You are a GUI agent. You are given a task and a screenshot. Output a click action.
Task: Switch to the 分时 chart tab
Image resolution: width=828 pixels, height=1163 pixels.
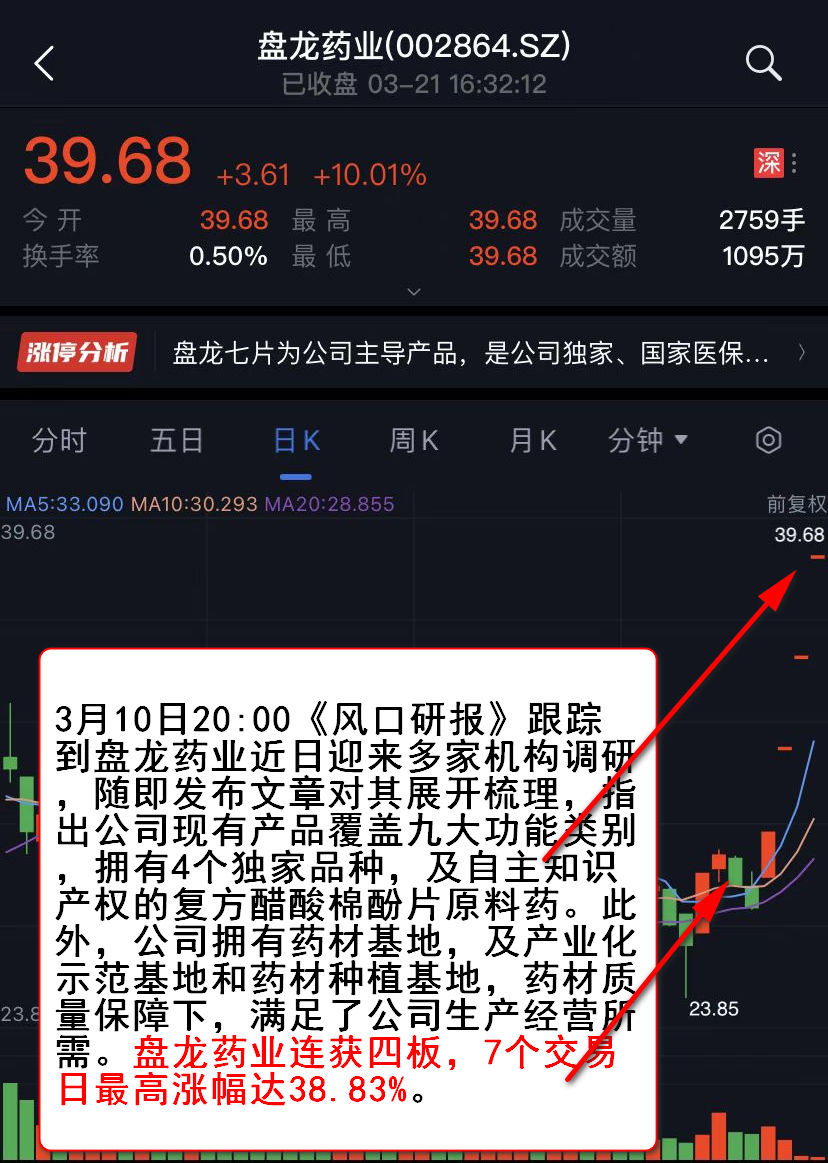59,440
